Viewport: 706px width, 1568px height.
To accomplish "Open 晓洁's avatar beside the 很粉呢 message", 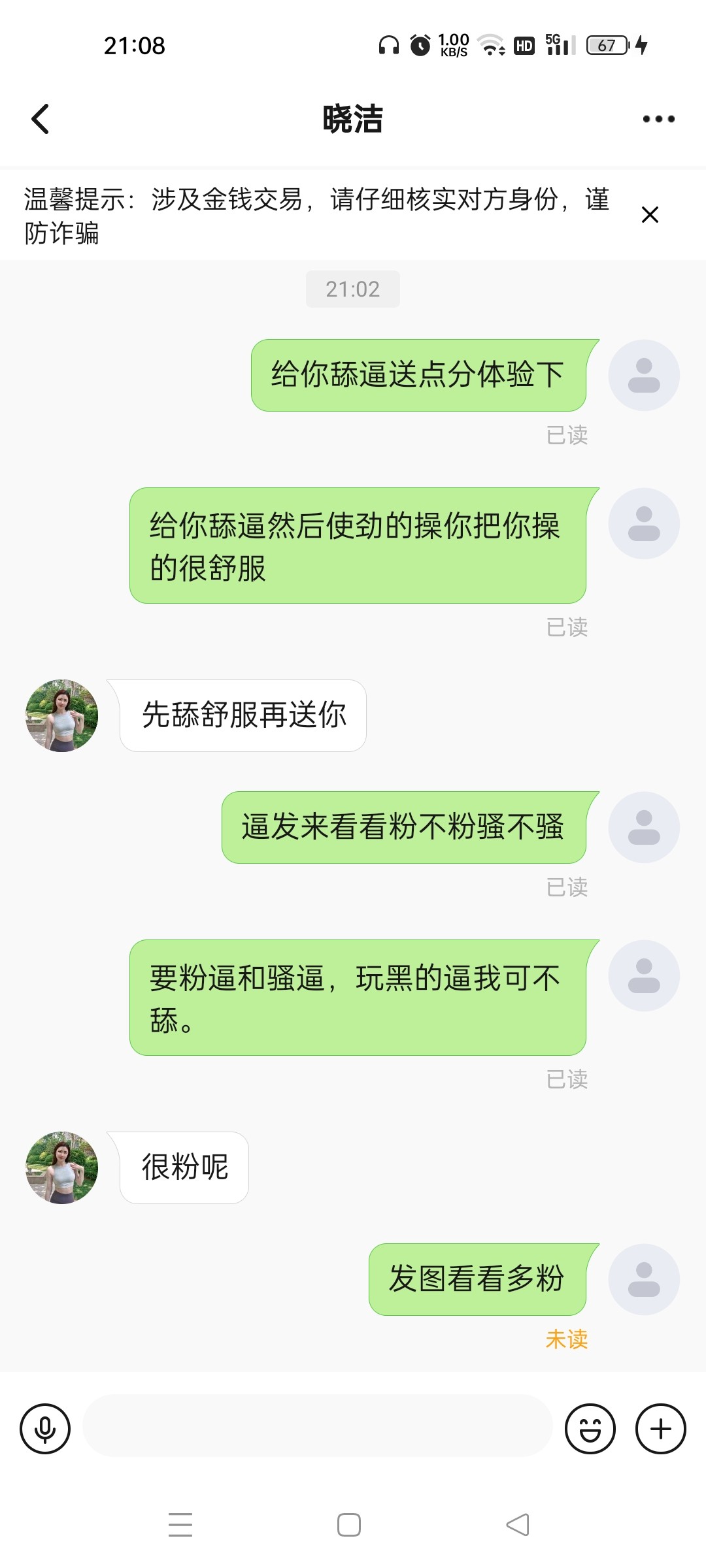I will coord(61,1168).
